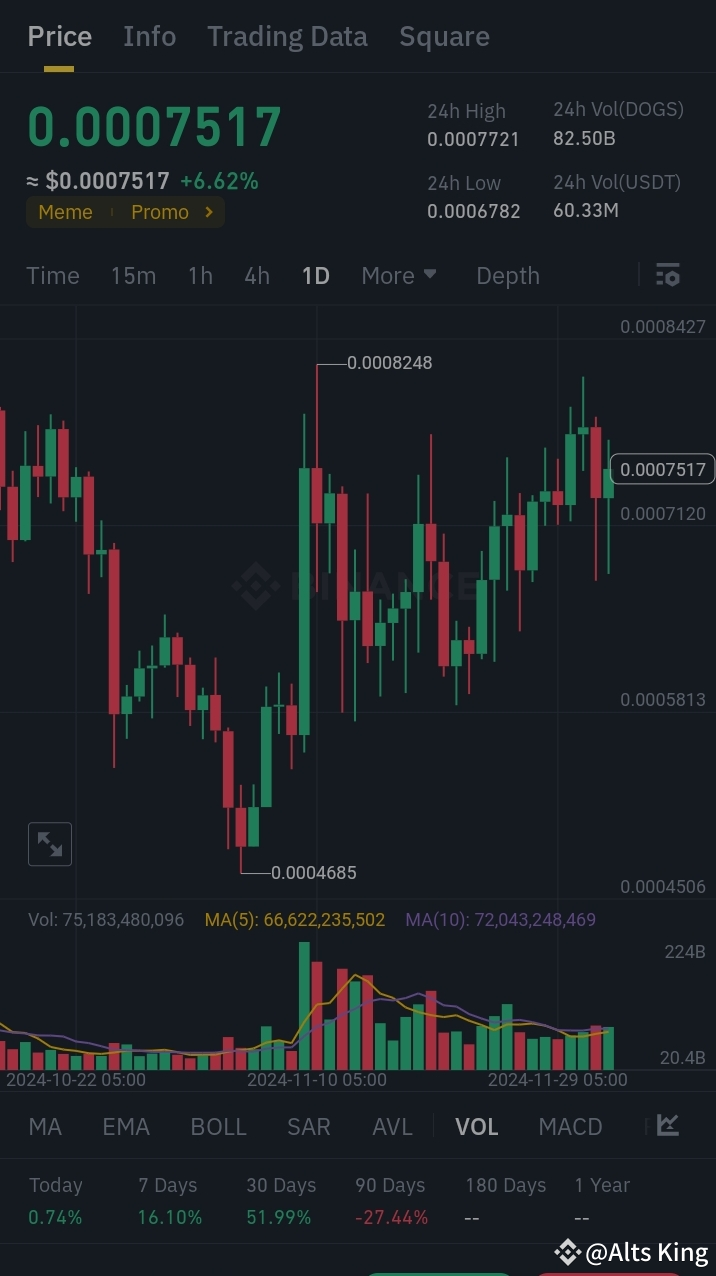The image size is (716, 1276).
Task: Switch to the Info tab
Action: click(x=149, y=37)
